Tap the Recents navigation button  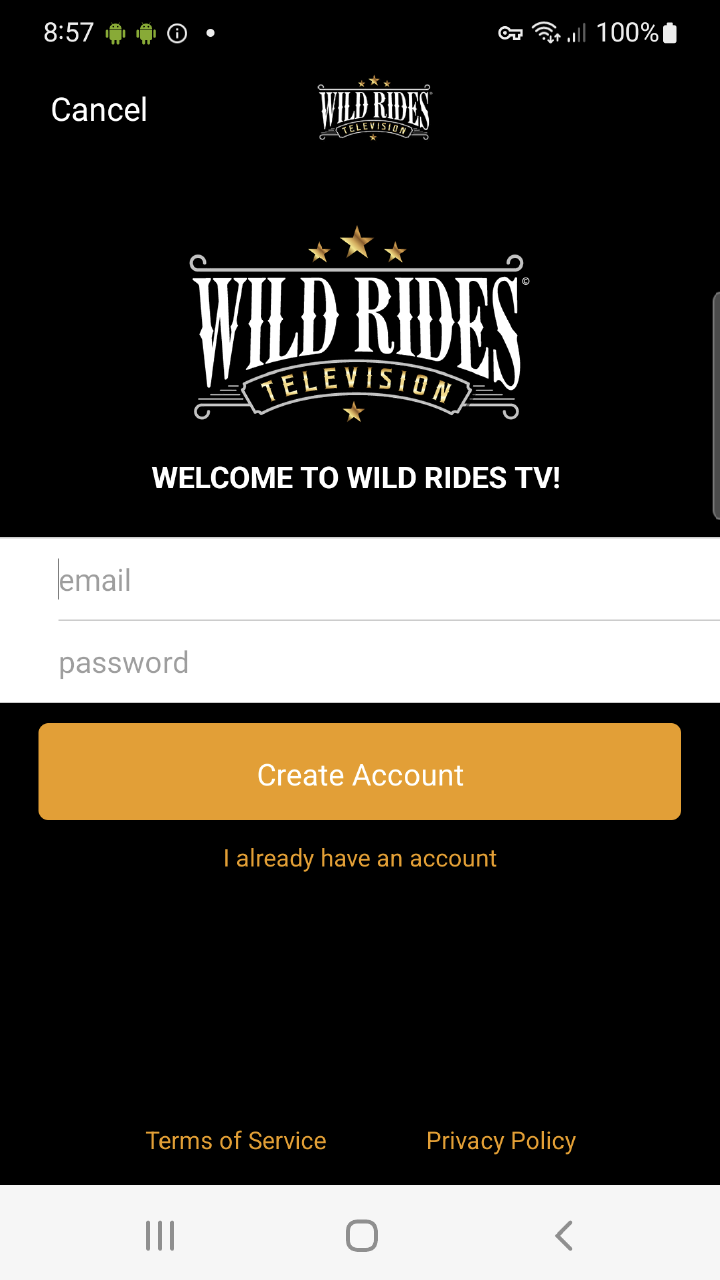coord(159,1234)
